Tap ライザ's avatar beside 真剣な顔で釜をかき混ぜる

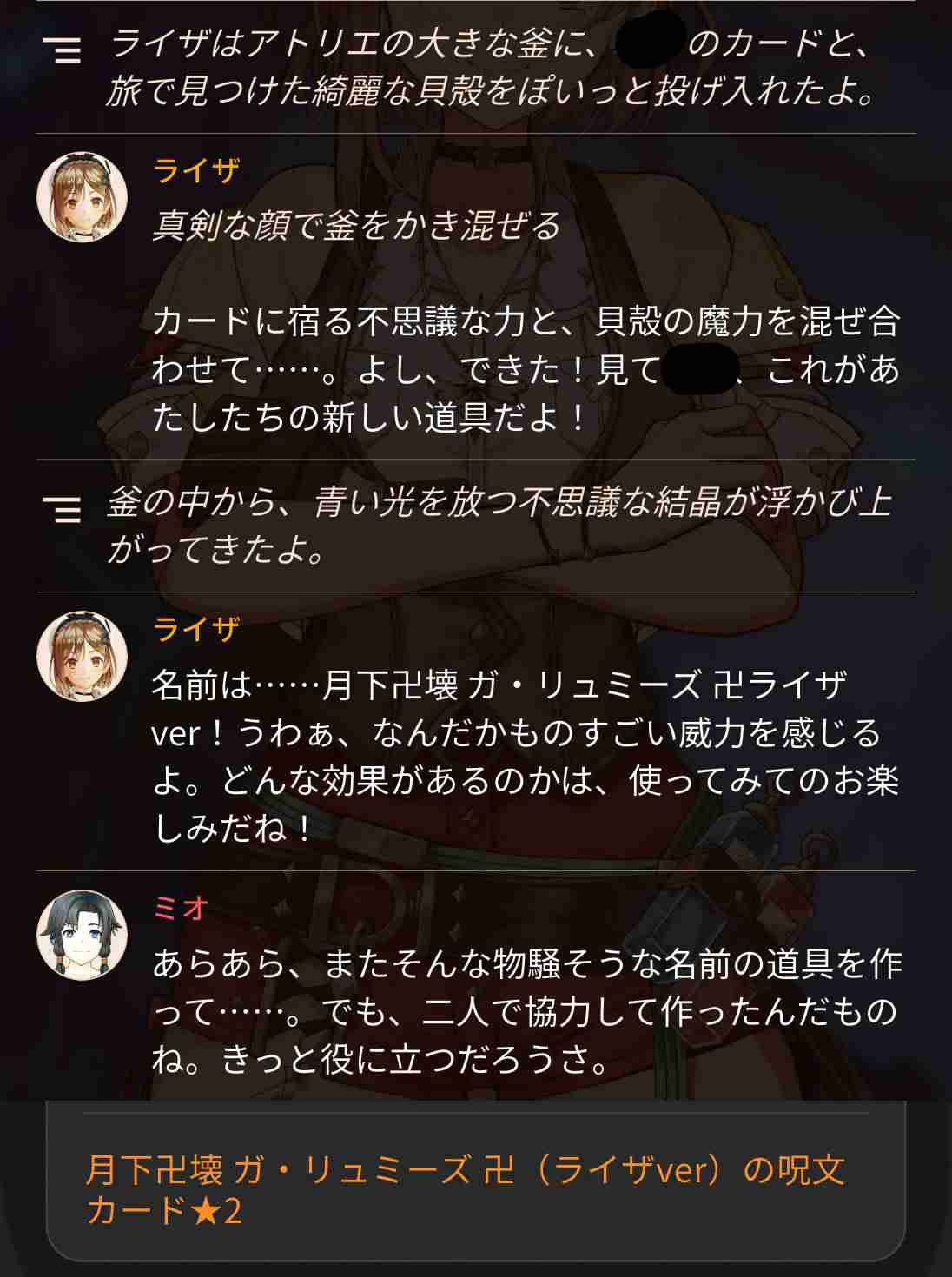click(x=83, y=198)
